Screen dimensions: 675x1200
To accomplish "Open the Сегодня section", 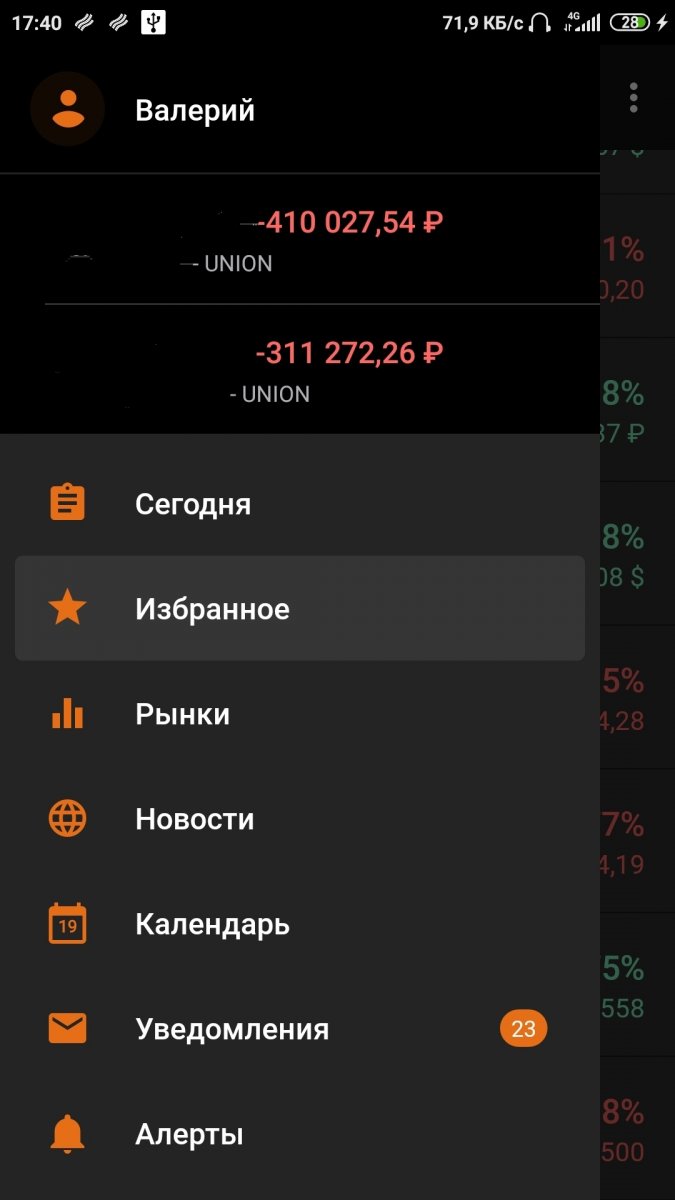I will click(x=300, y=503).
